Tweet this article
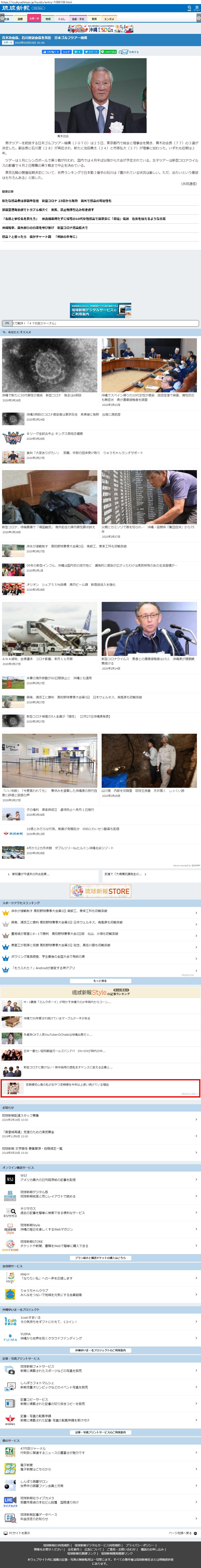 [91, 52]
